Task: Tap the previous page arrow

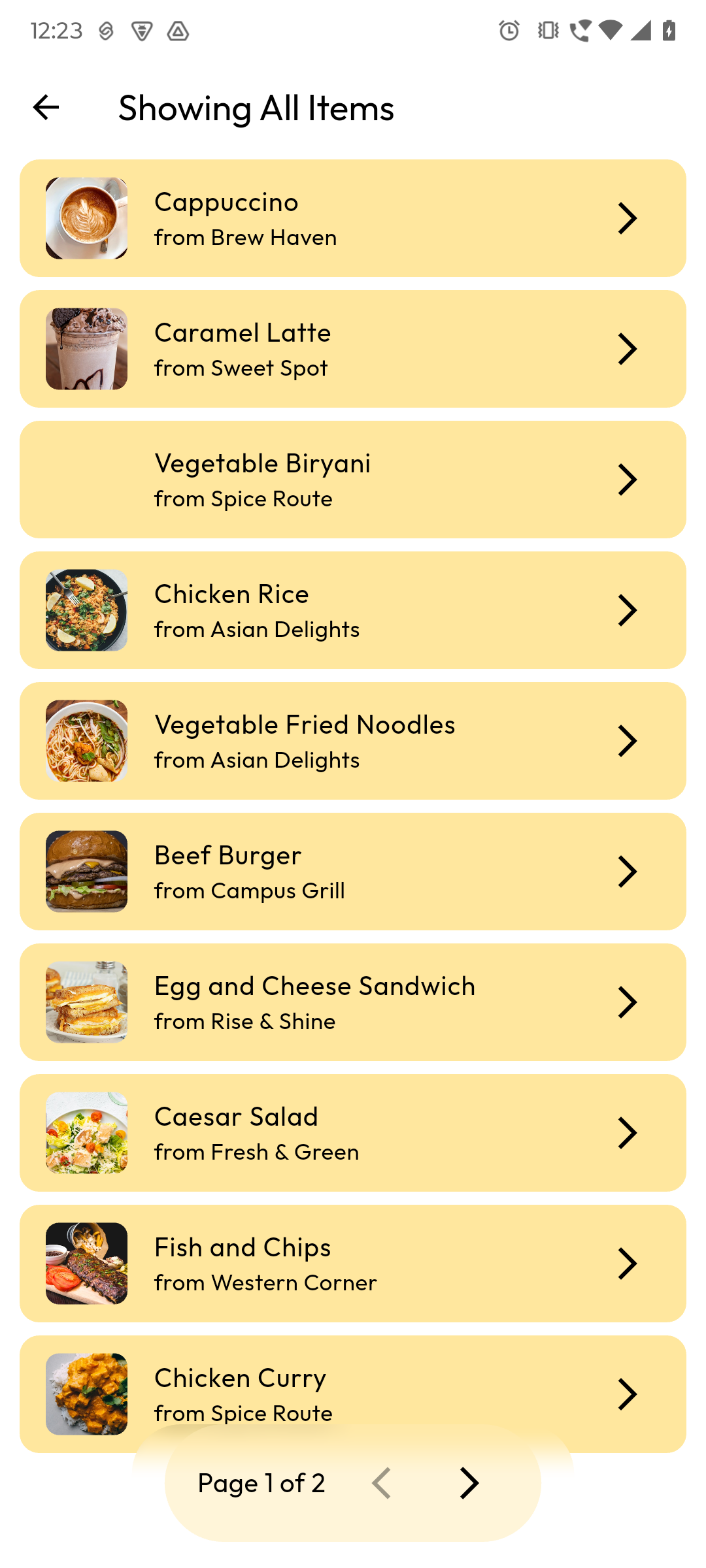Action: click(382, 1483)
